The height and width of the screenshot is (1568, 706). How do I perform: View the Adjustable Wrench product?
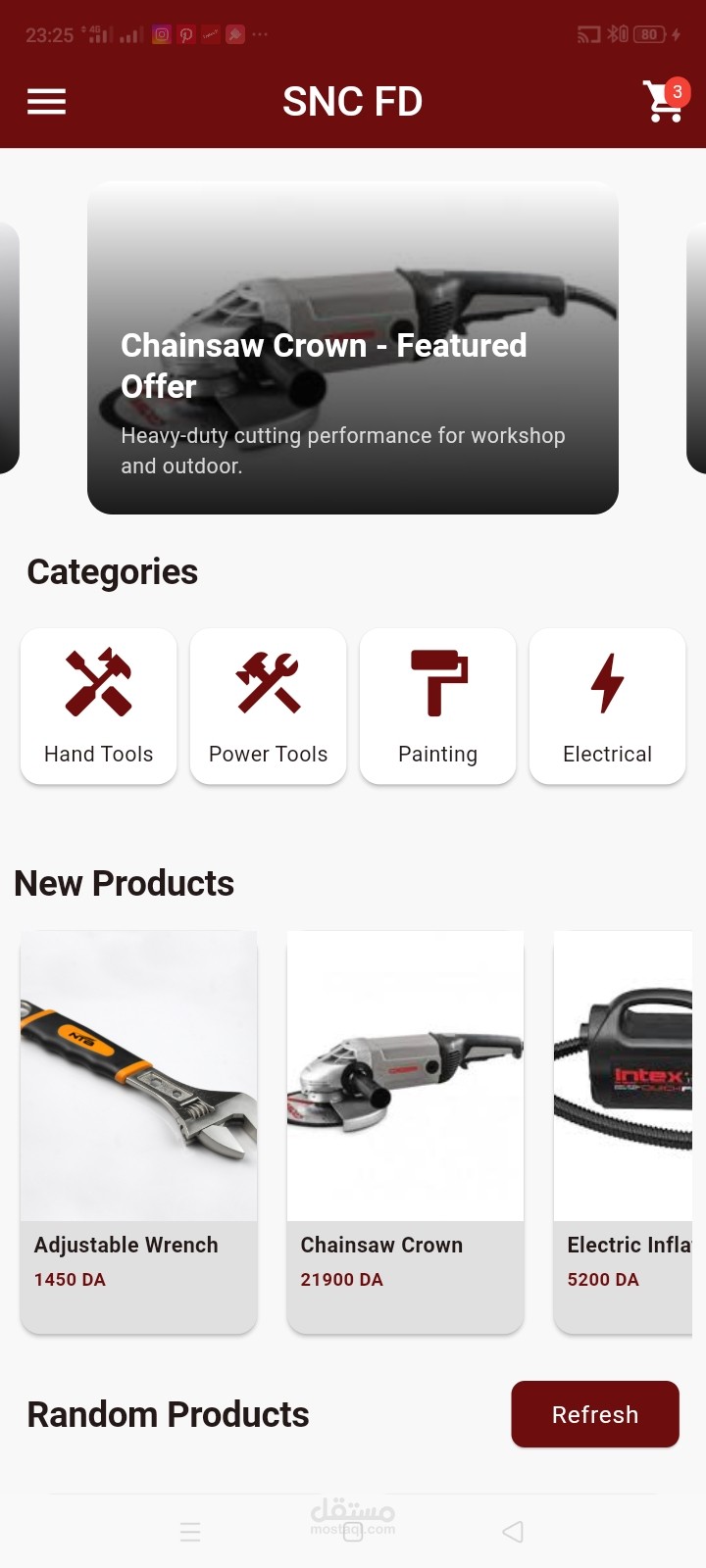click(138, 1132)
